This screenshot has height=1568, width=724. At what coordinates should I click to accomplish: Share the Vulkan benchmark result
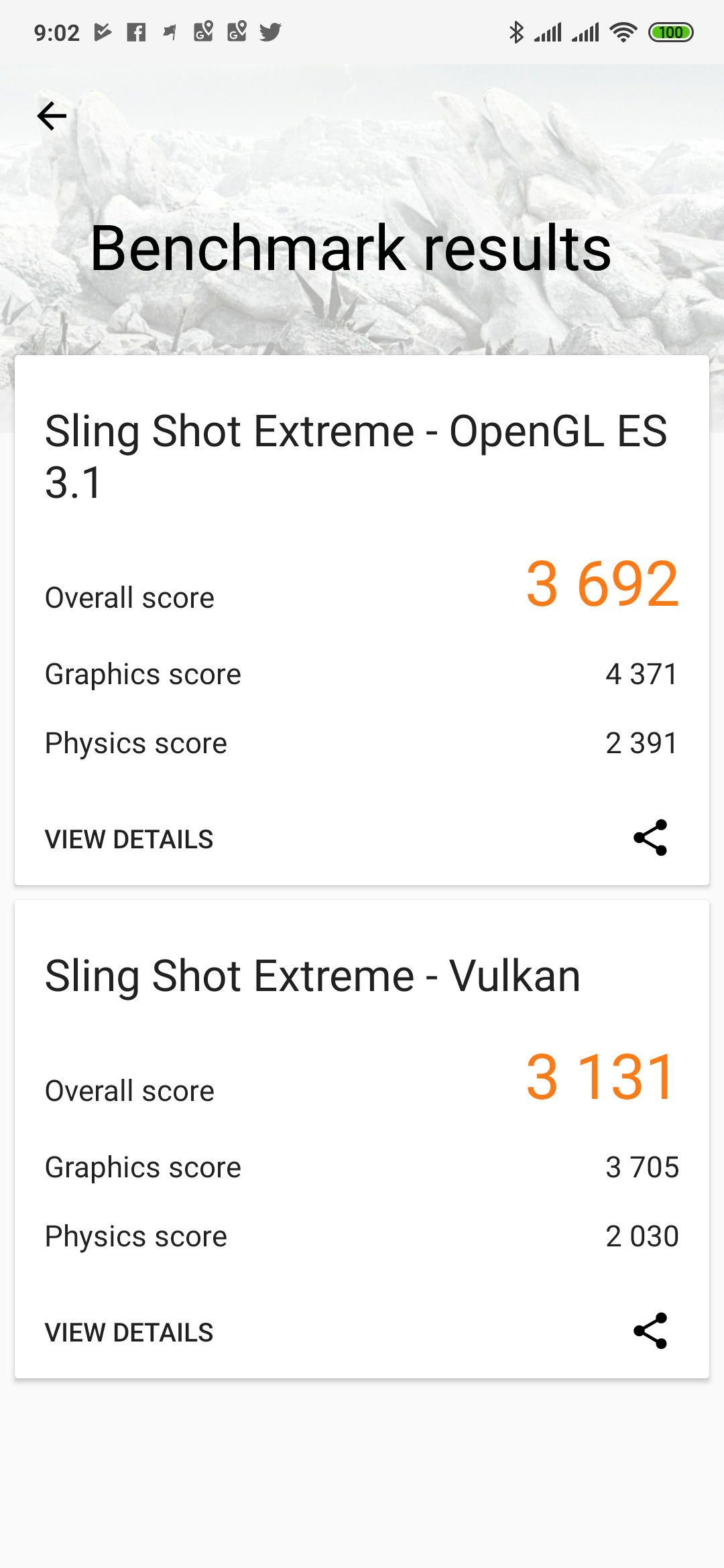point(650,1331)
